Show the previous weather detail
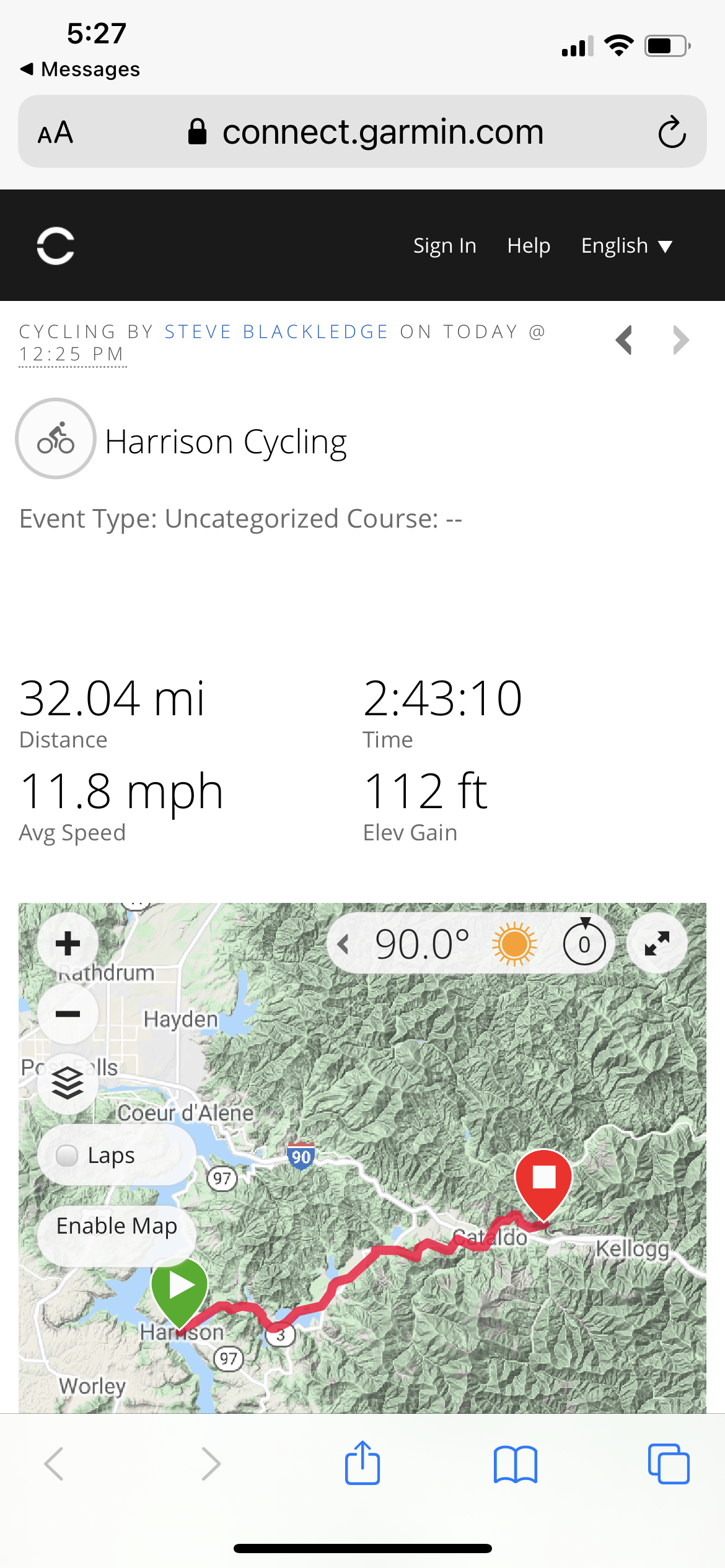 click(x=343, y=944)
